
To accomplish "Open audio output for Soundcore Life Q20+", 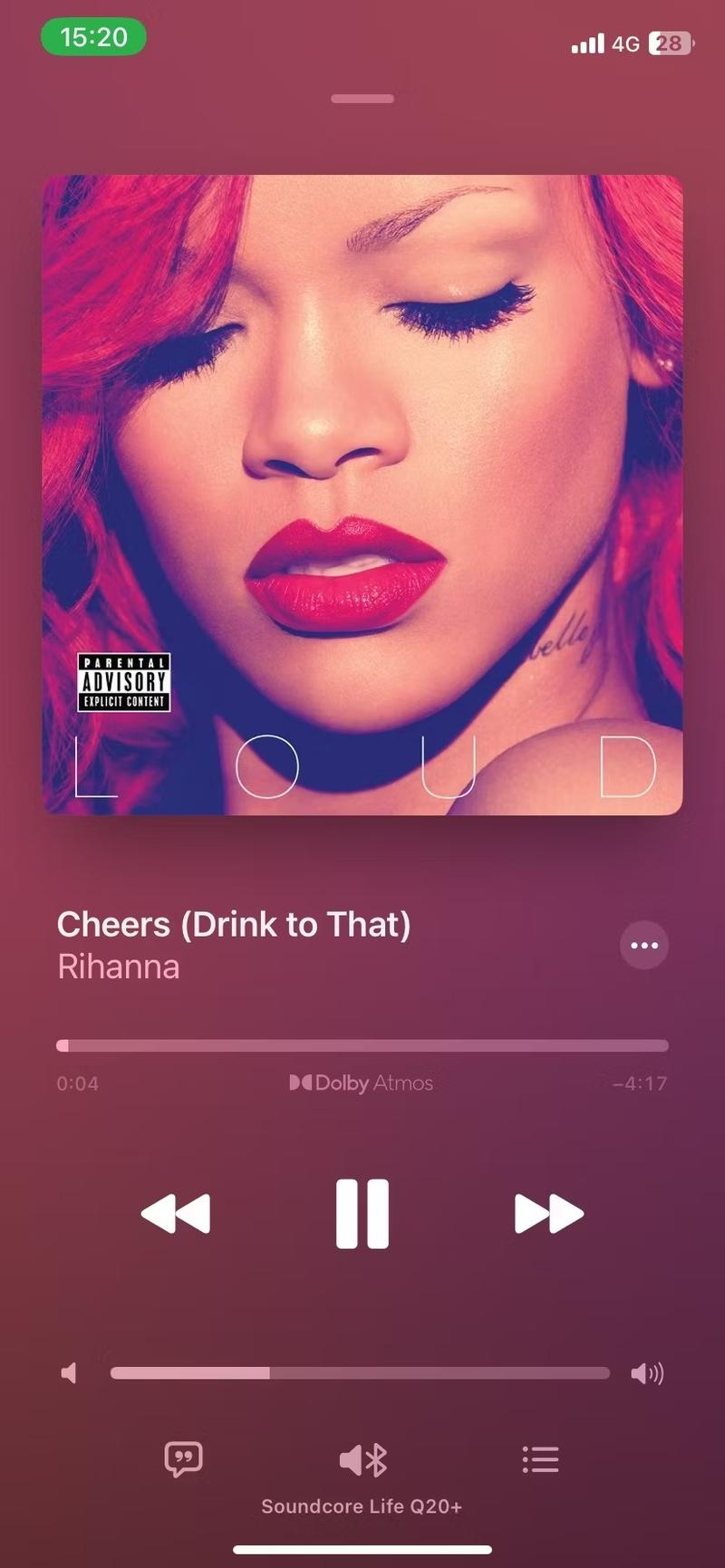I will click(x=362, y=1460).
